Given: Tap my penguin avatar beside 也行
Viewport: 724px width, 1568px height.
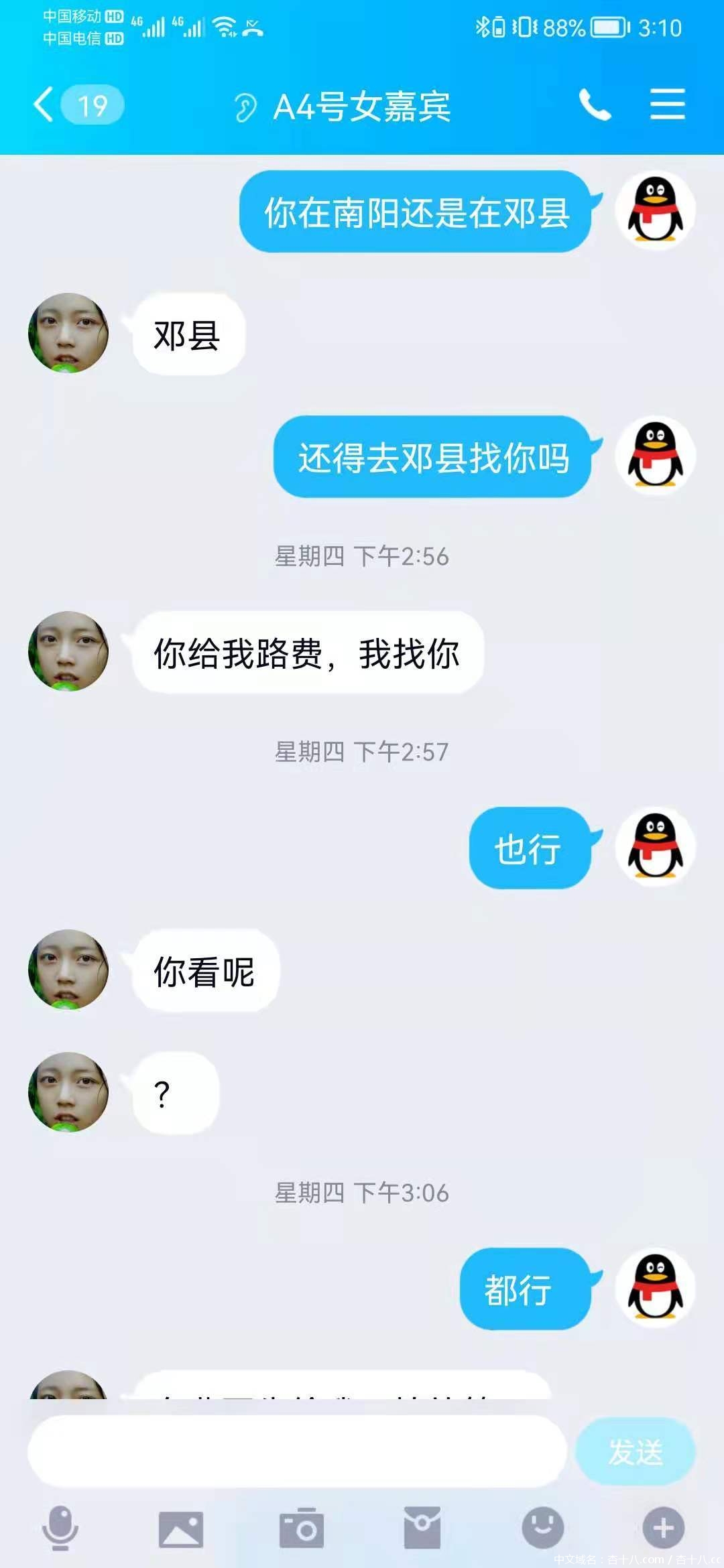Looking at the screenshot, I should click(655, 848).
